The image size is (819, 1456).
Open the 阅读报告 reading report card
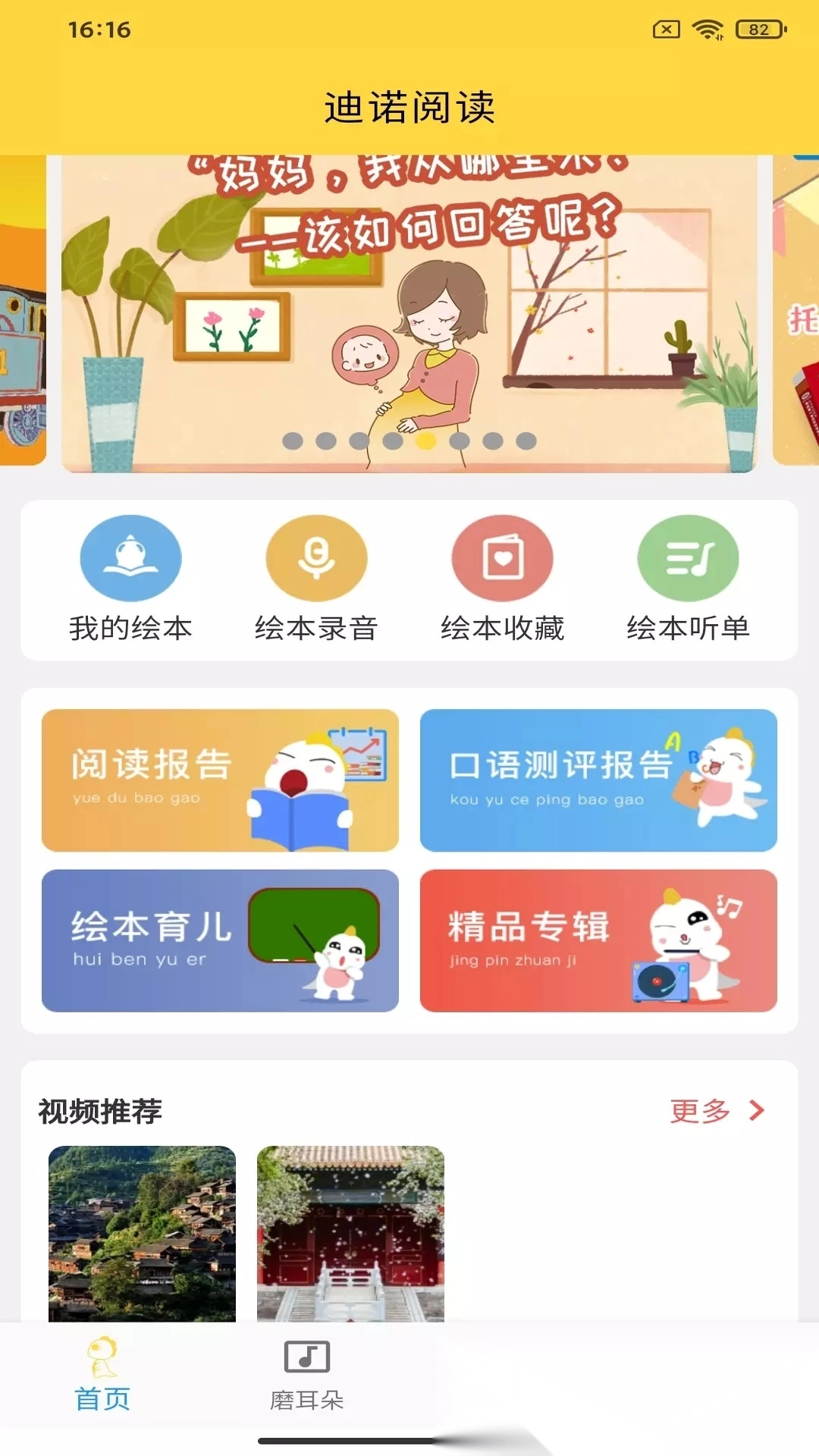(x=219, y=781)
